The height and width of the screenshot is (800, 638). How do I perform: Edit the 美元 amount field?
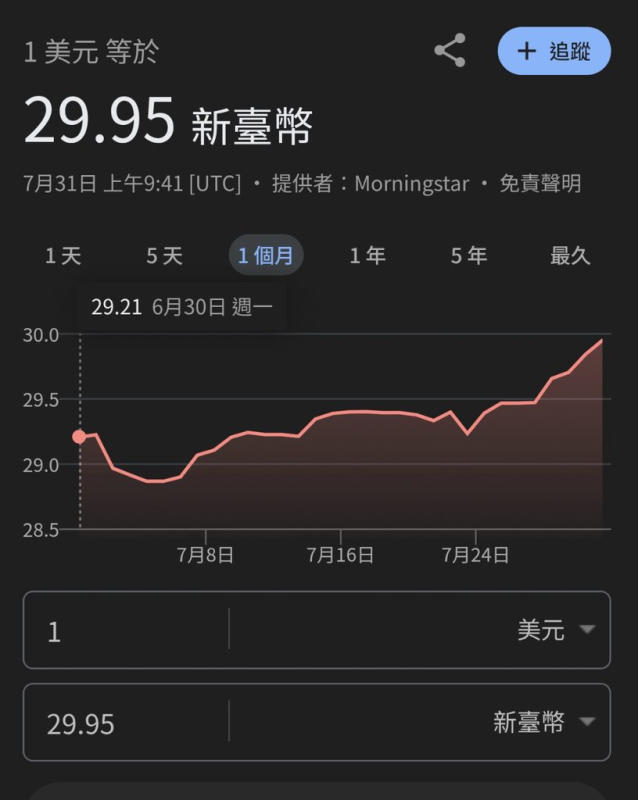pyautogui.click(x=125, y=630)
